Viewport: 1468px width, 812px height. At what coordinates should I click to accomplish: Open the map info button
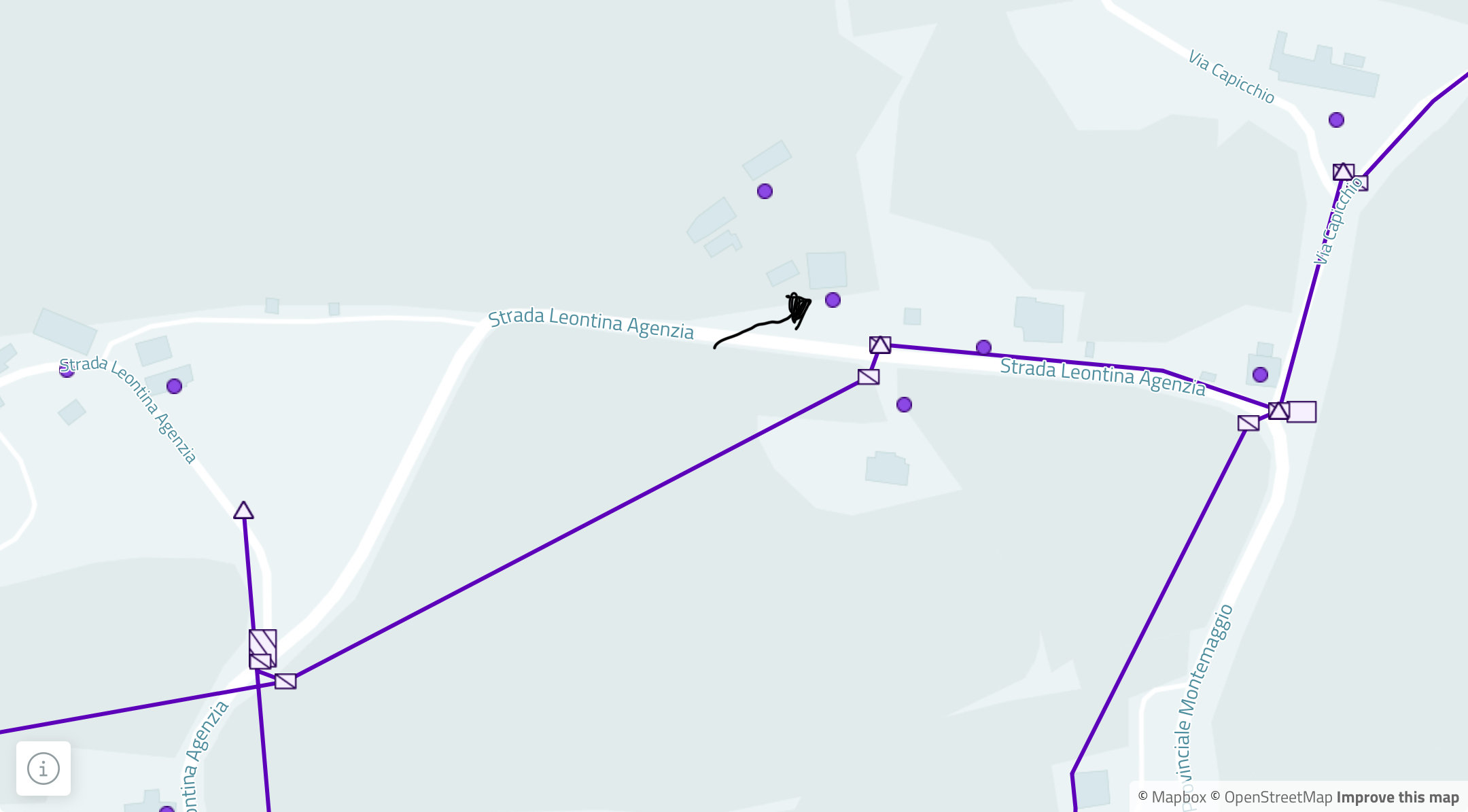[43, 769]
